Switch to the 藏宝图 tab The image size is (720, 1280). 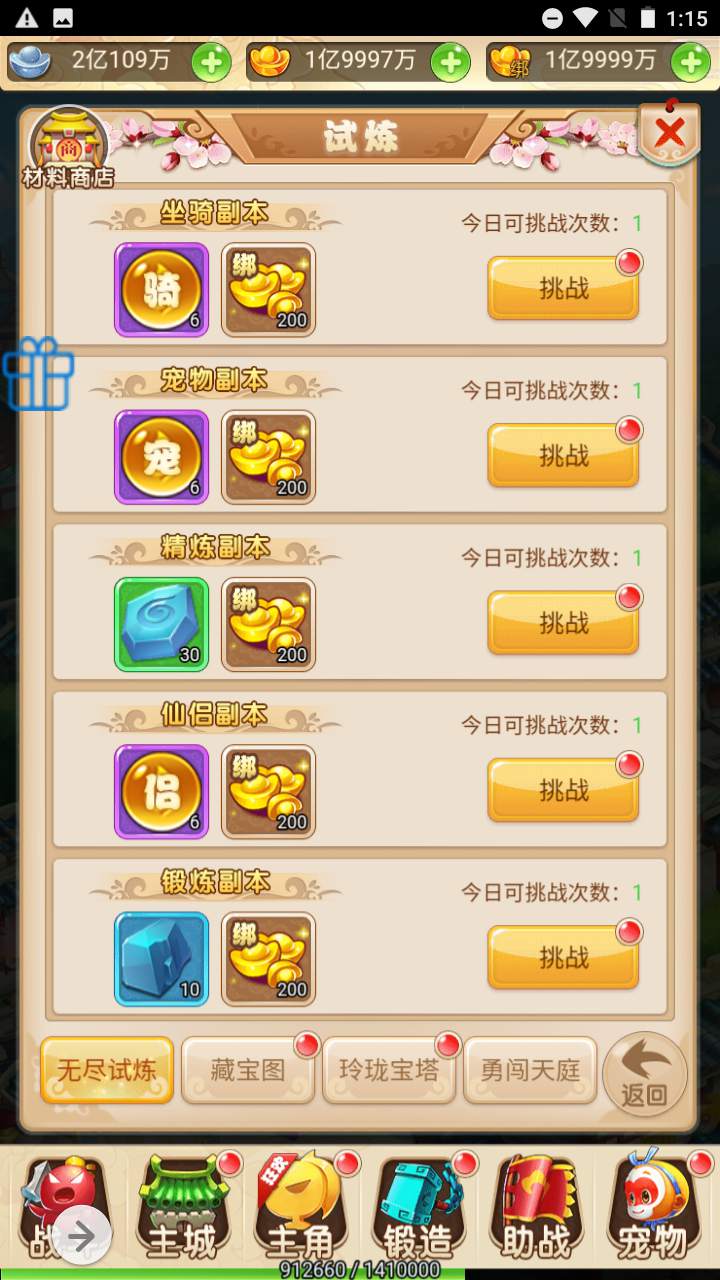(248, 1070)
